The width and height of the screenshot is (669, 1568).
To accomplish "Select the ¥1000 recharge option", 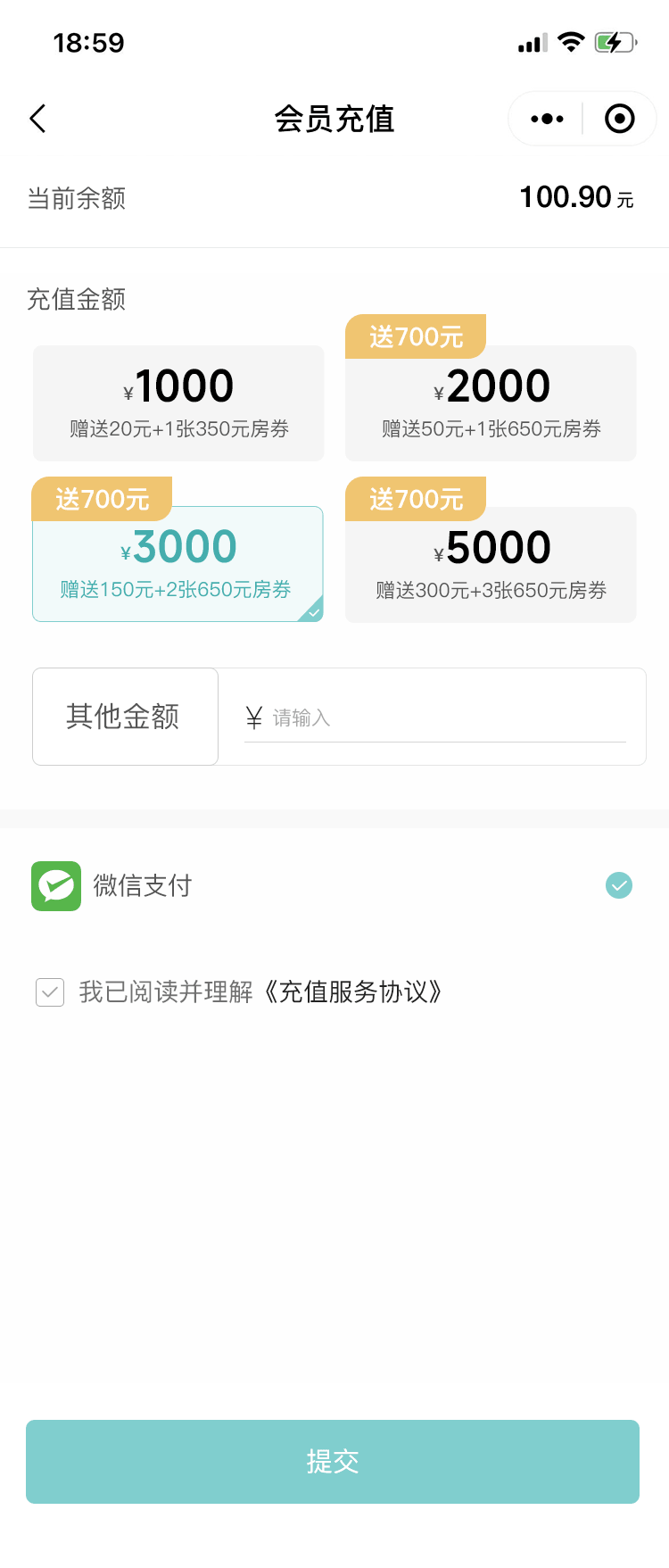I will (x=178, y=403).
